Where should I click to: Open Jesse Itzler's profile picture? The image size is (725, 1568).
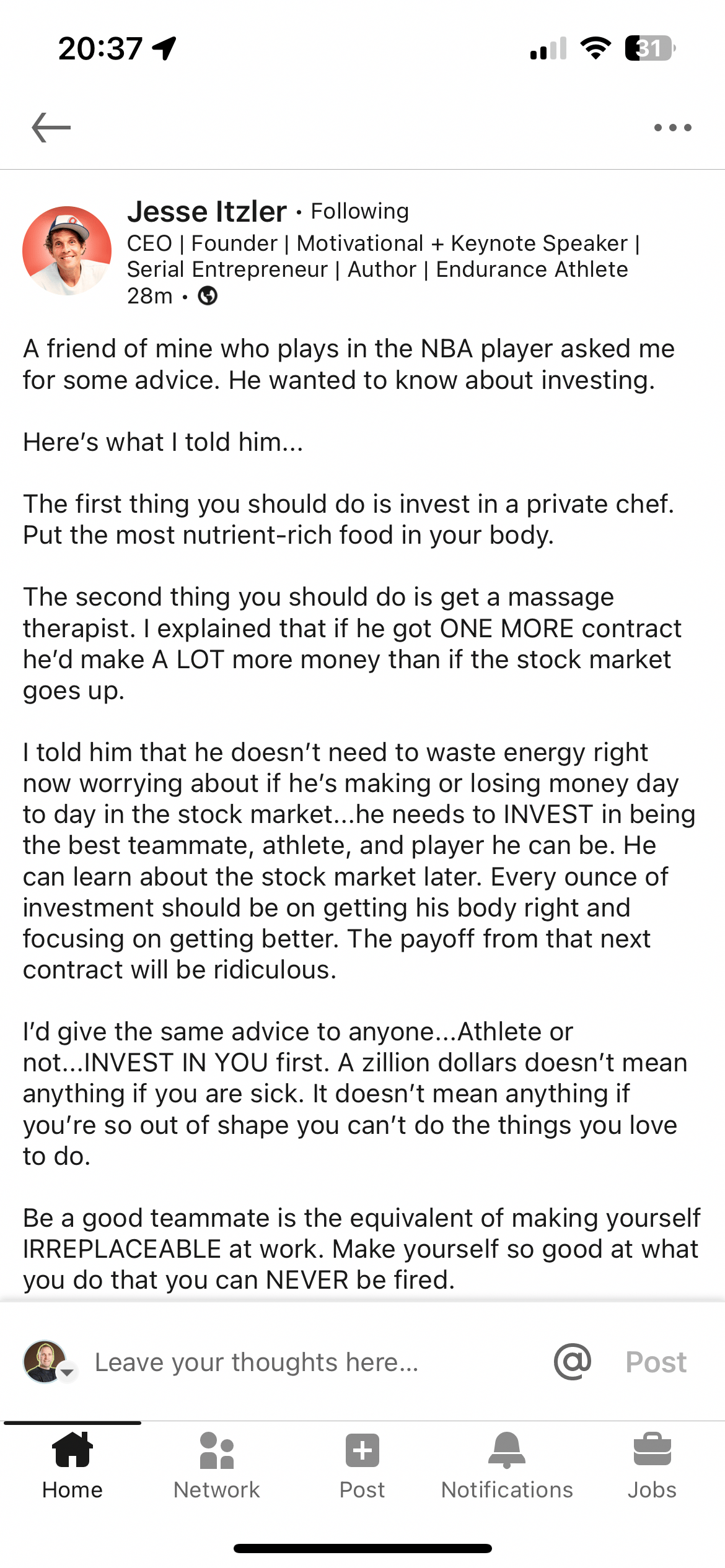[x=67, y=251]
